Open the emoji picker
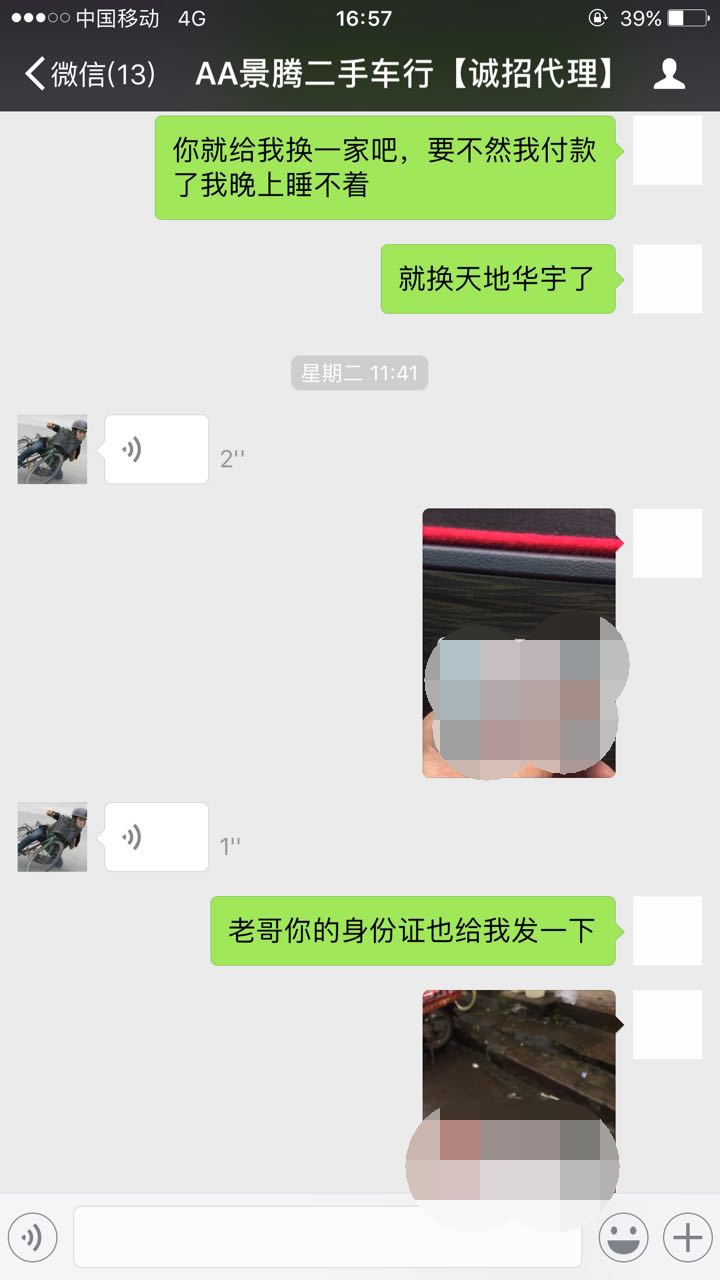 pos(623,1238)
